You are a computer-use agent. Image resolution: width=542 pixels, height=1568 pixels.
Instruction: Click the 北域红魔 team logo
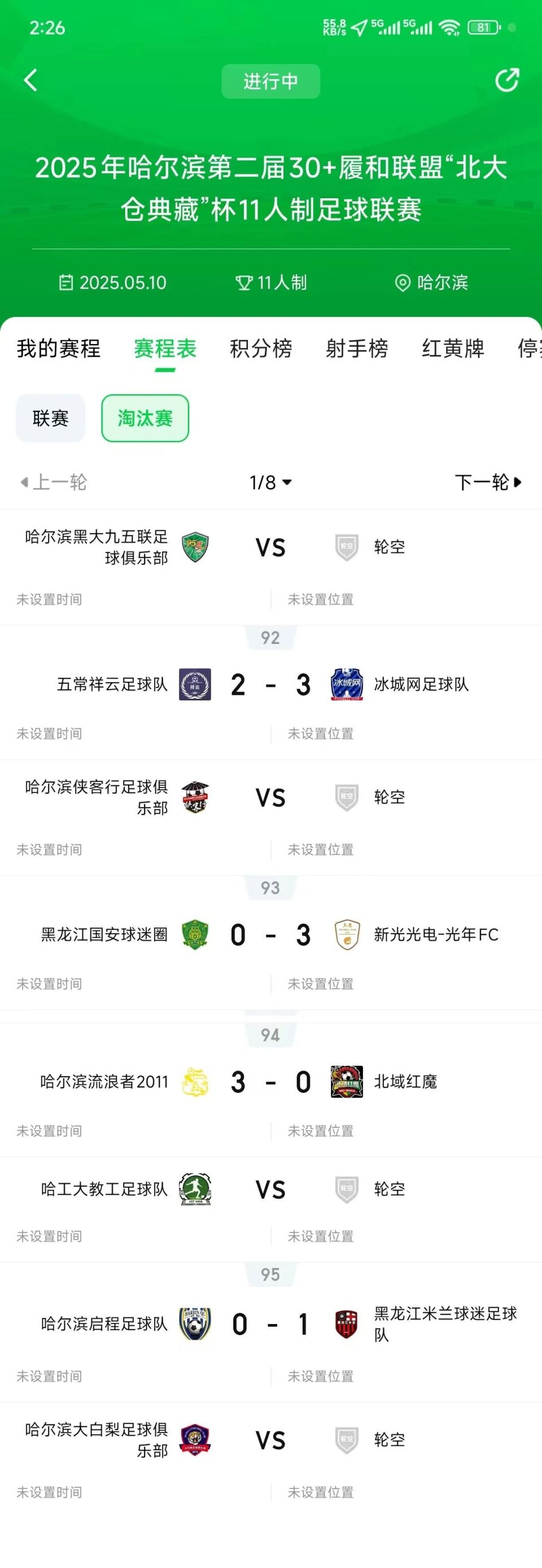tap(346, 1082)
